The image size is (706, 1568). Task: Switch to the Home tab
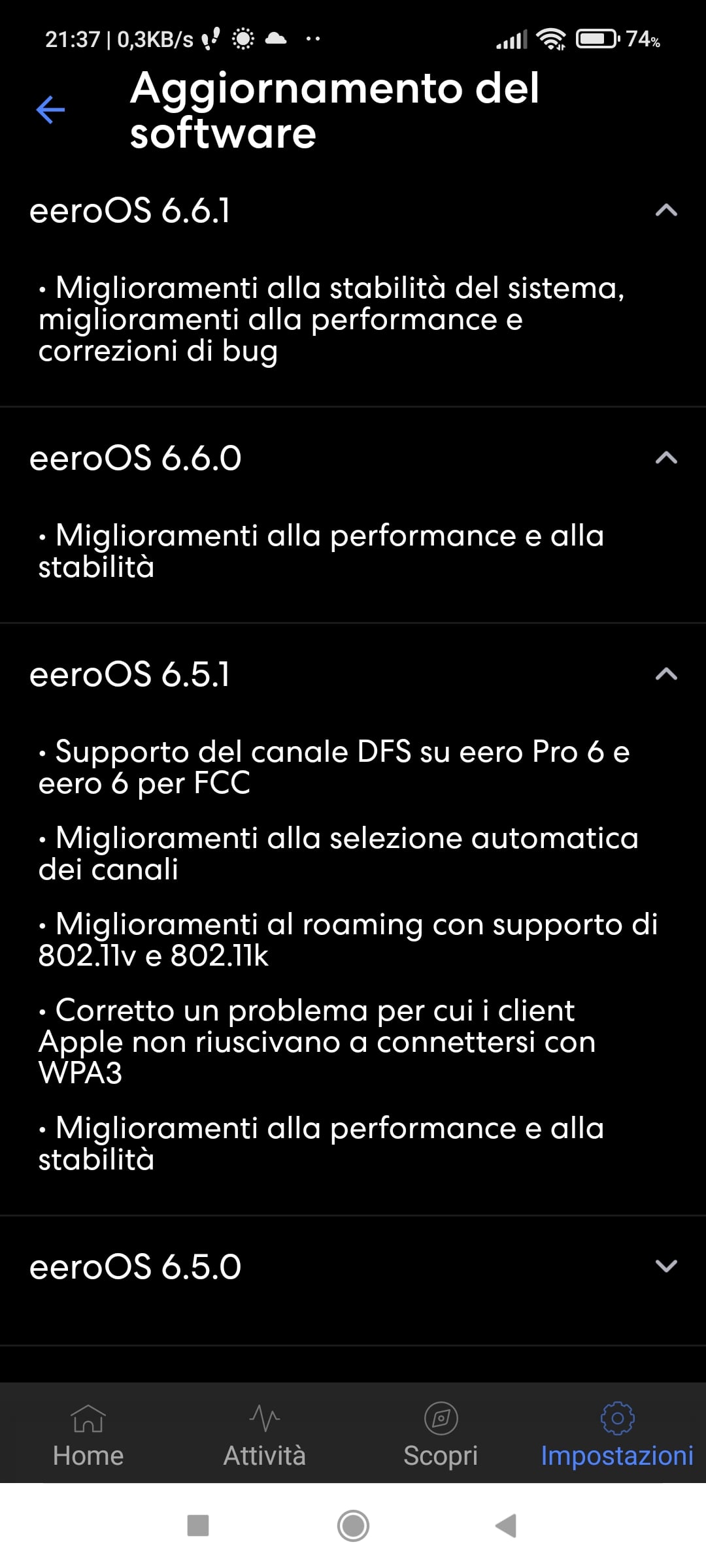pos(88,1436)
